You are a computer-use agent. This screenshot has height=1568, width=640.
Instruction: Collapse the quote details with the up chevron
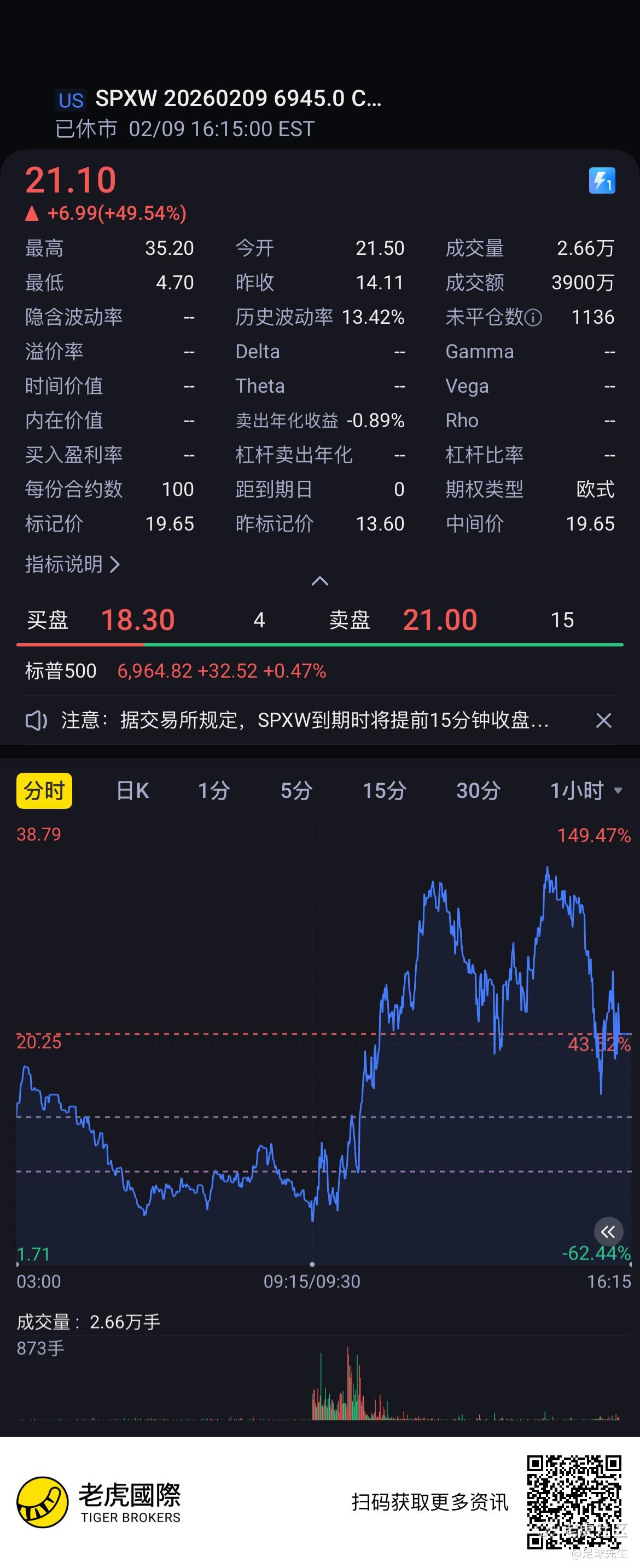point(319,581)
